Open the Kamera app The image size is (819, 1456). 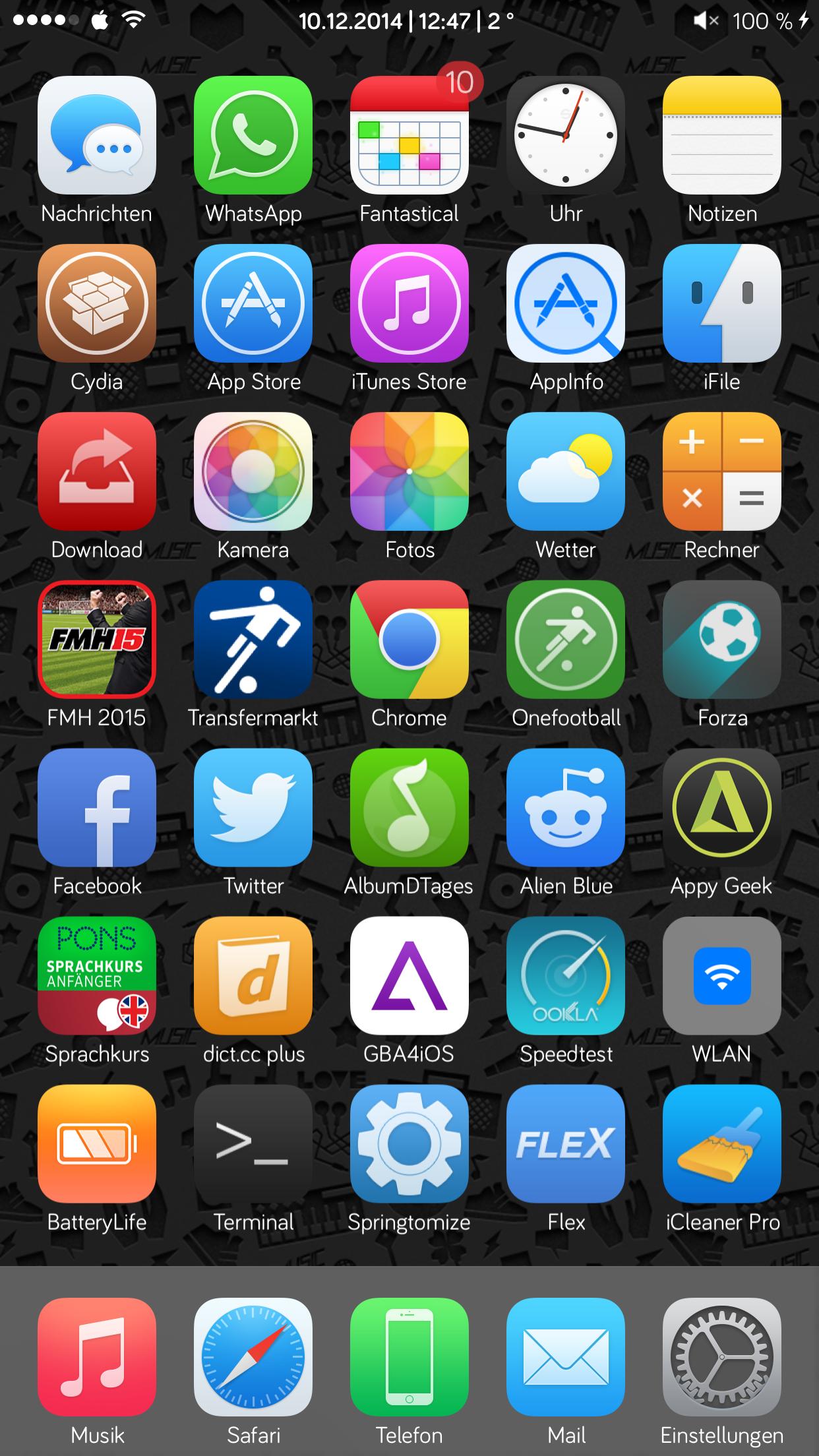(x=253, y=471)
